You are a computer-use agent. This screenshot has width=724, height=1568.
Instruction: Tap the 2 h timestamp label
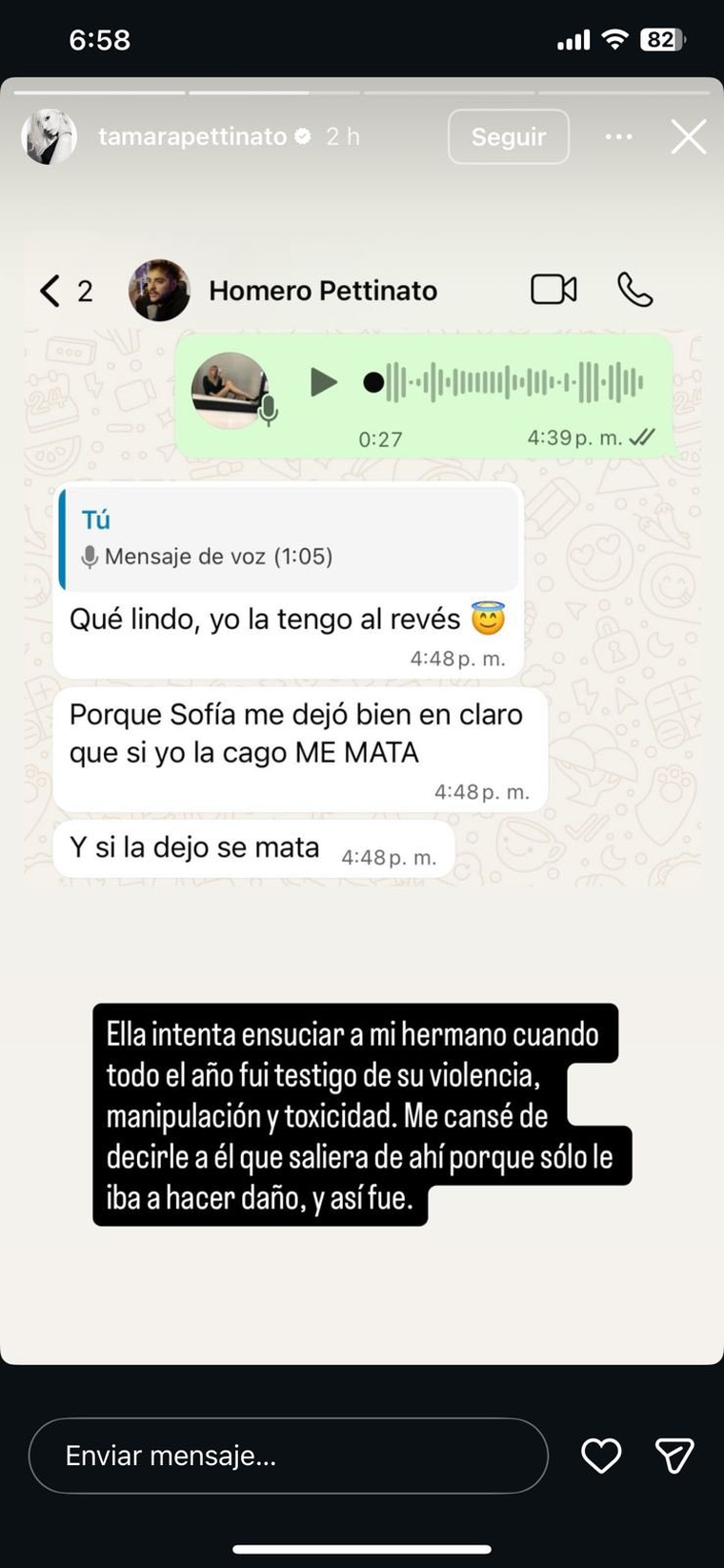coord(343,136)
